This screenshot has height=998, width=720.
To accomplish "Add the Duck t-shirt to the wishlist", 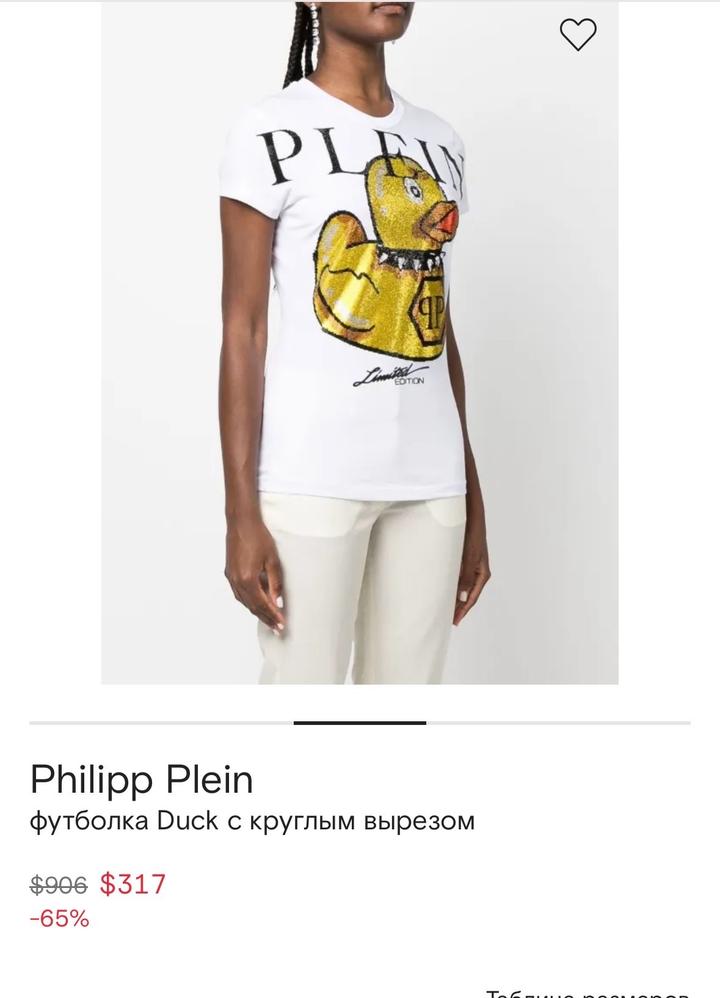I will click(577, 35).
